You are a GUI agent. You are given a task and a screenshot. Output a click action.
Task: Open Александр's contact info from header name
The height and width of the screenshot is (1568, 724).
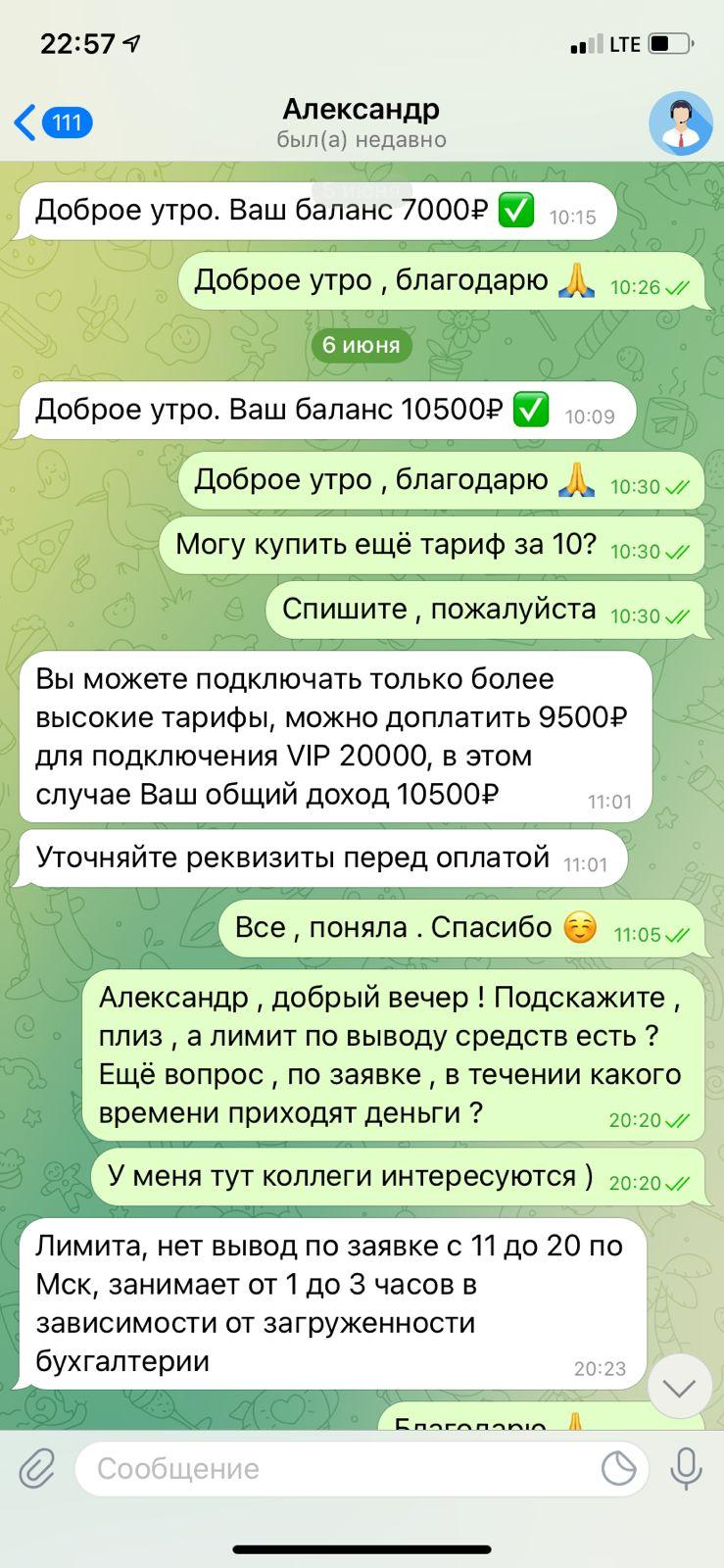362,108
